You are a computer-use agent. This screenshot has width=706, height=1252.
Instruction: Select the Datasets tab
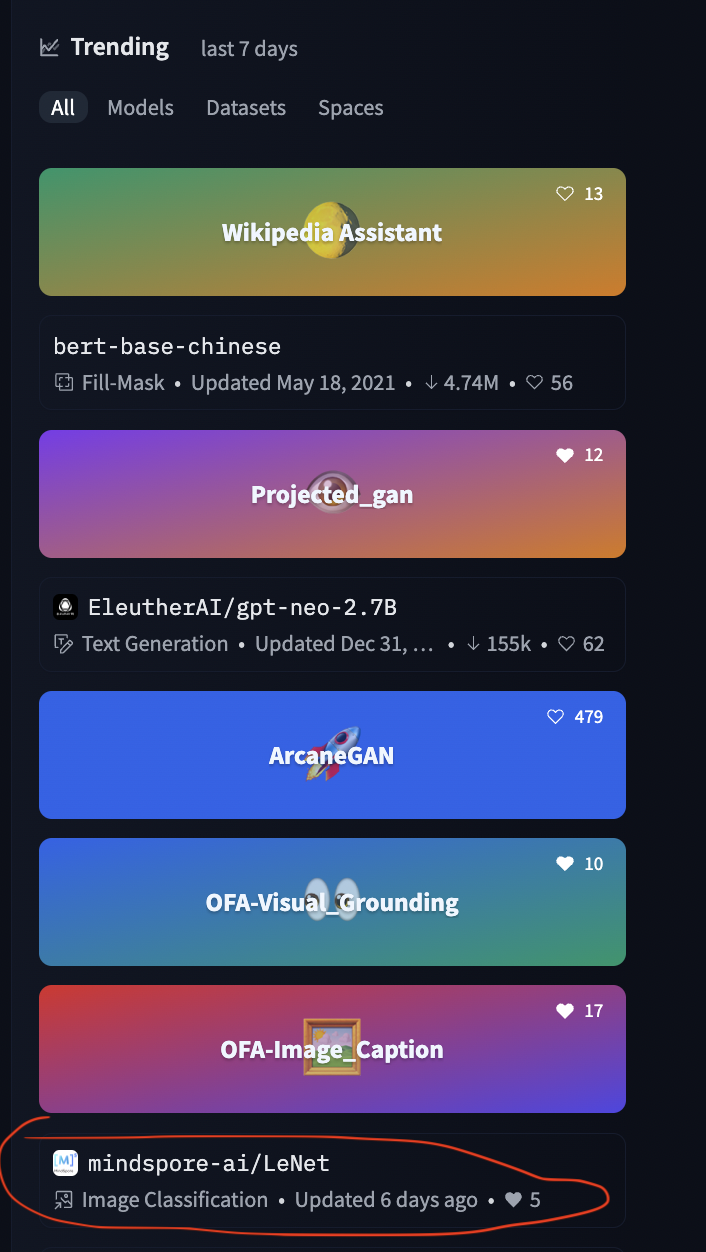click(x=246, y=108)
